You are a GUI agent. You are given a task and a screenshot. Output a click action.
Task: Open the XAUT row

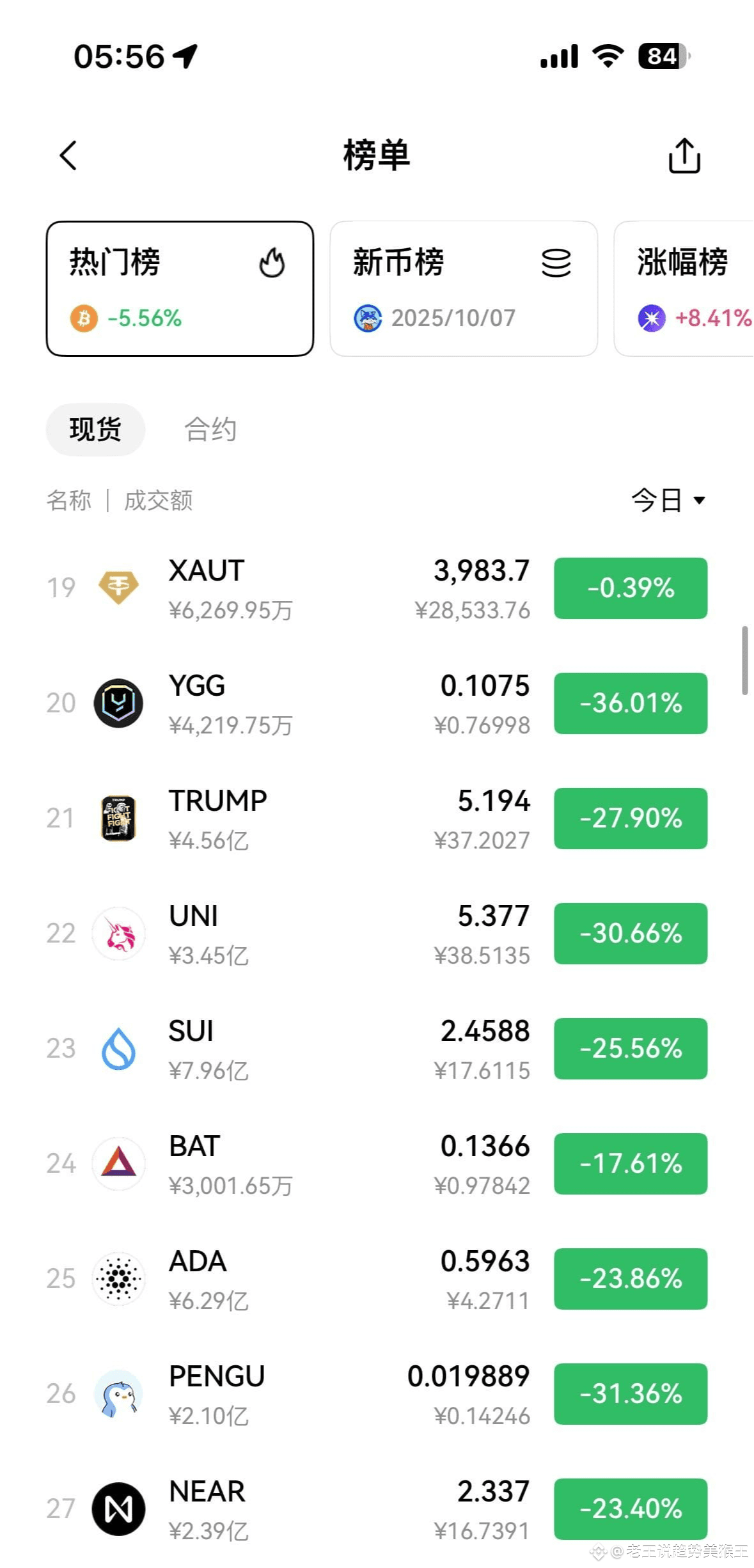pos(377,588)
